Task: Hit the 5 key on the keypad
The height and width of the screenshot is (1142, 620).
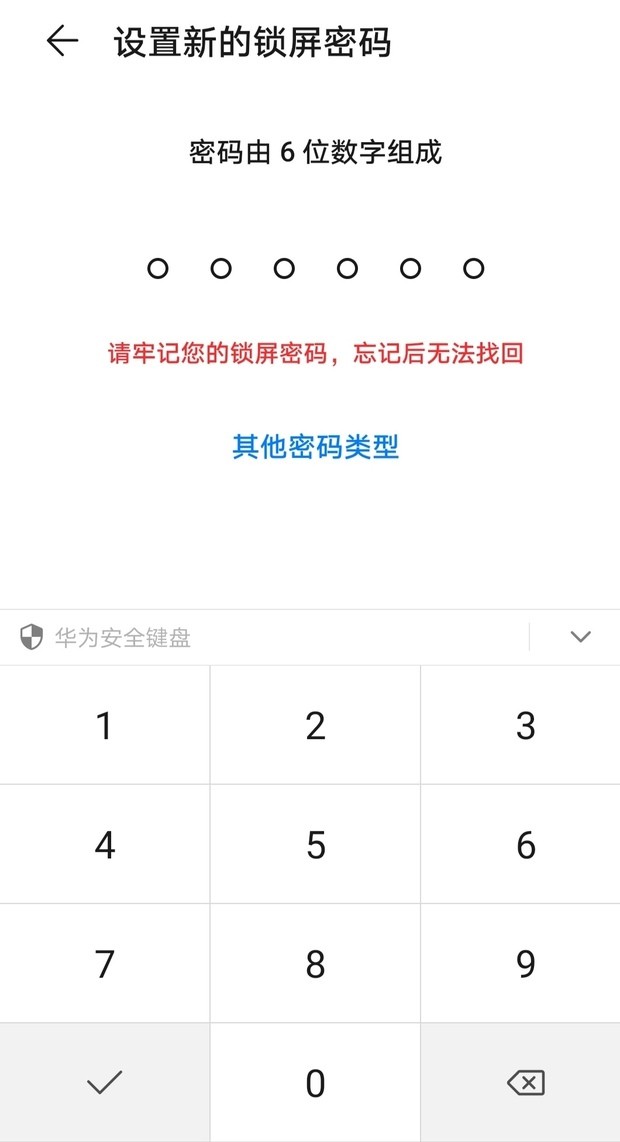Action: click(x=315, y=845)
